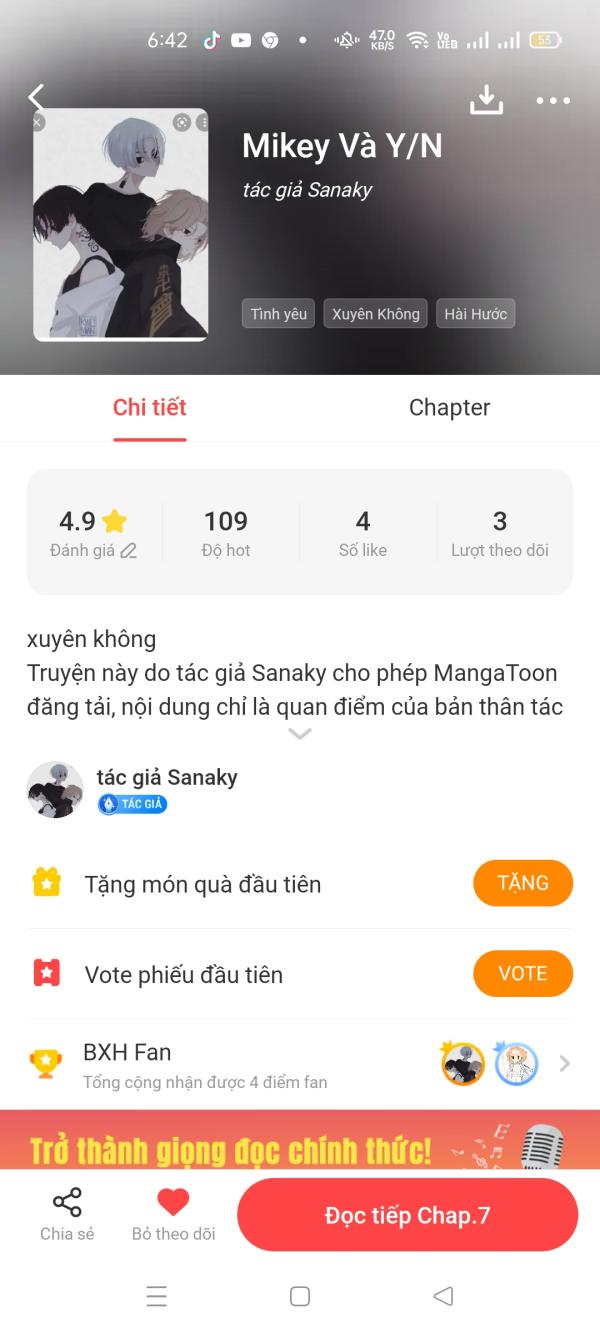Image resolution: width=600 pixels, height=1333 pixels.
Task: Tap VOTE to cast a ticket
Action: click(x=522, y=974)
